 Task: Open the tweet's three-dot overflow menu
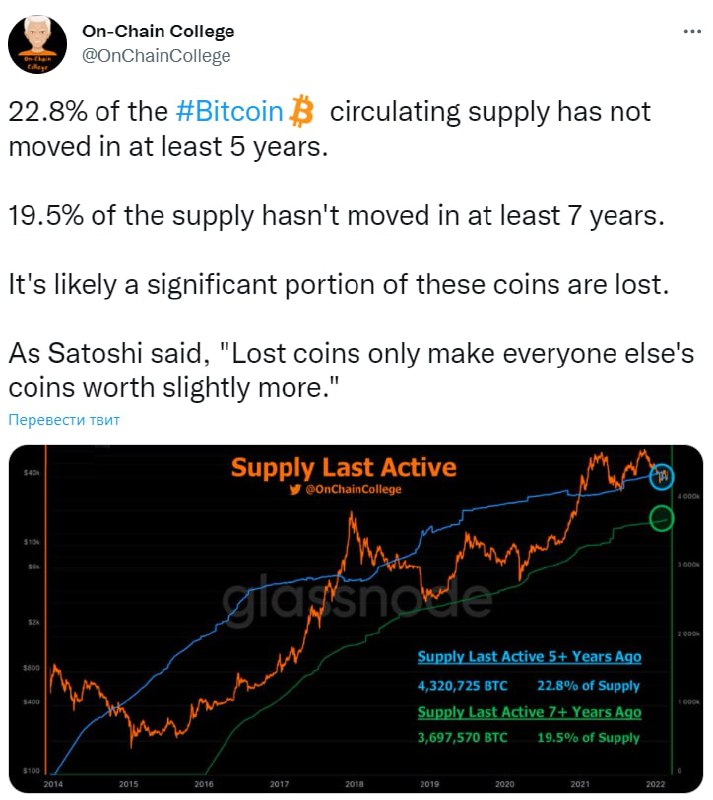tap(691, 32)
